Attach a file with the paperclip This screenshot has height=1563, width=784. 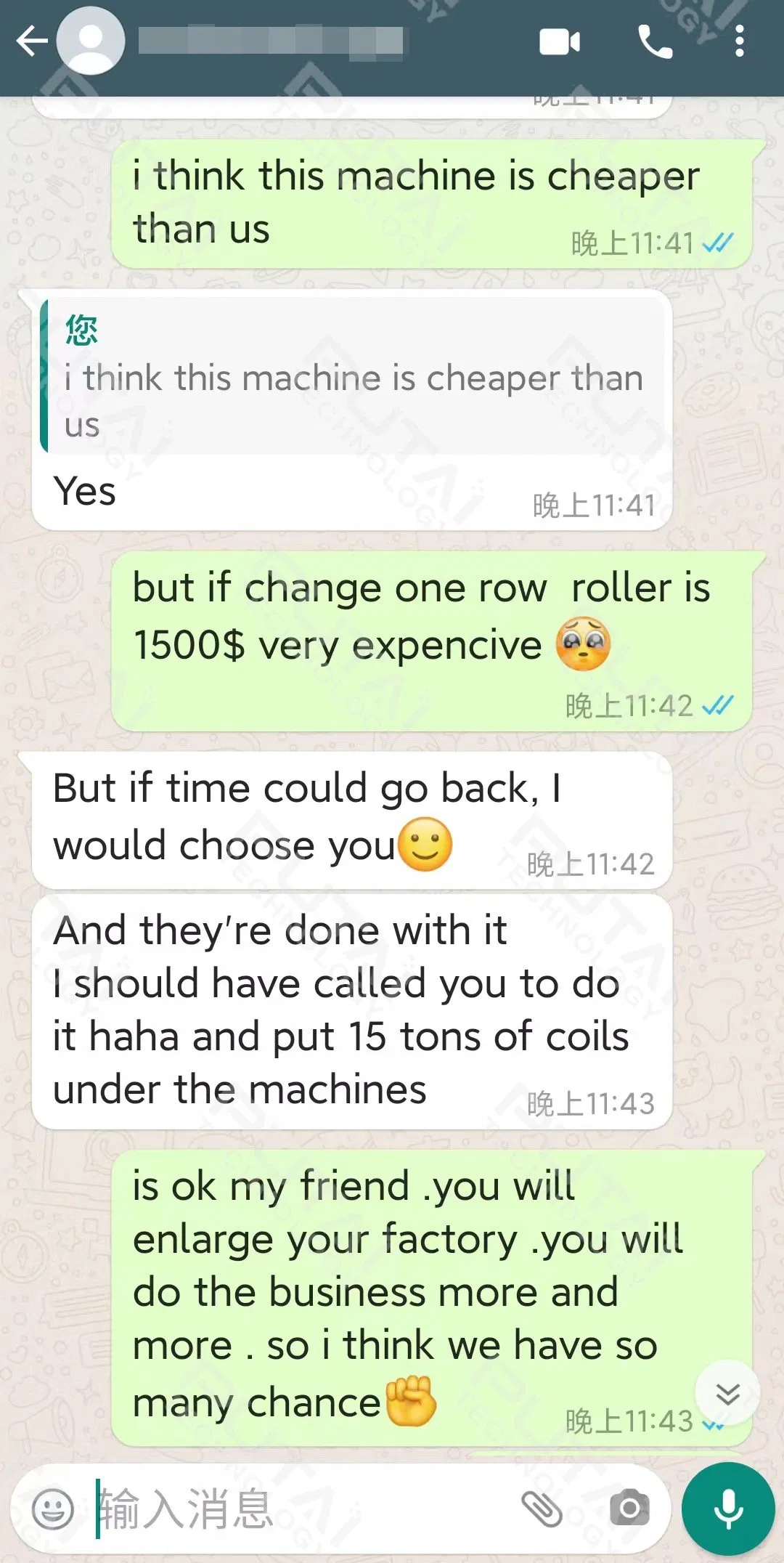click(542, 1509)
